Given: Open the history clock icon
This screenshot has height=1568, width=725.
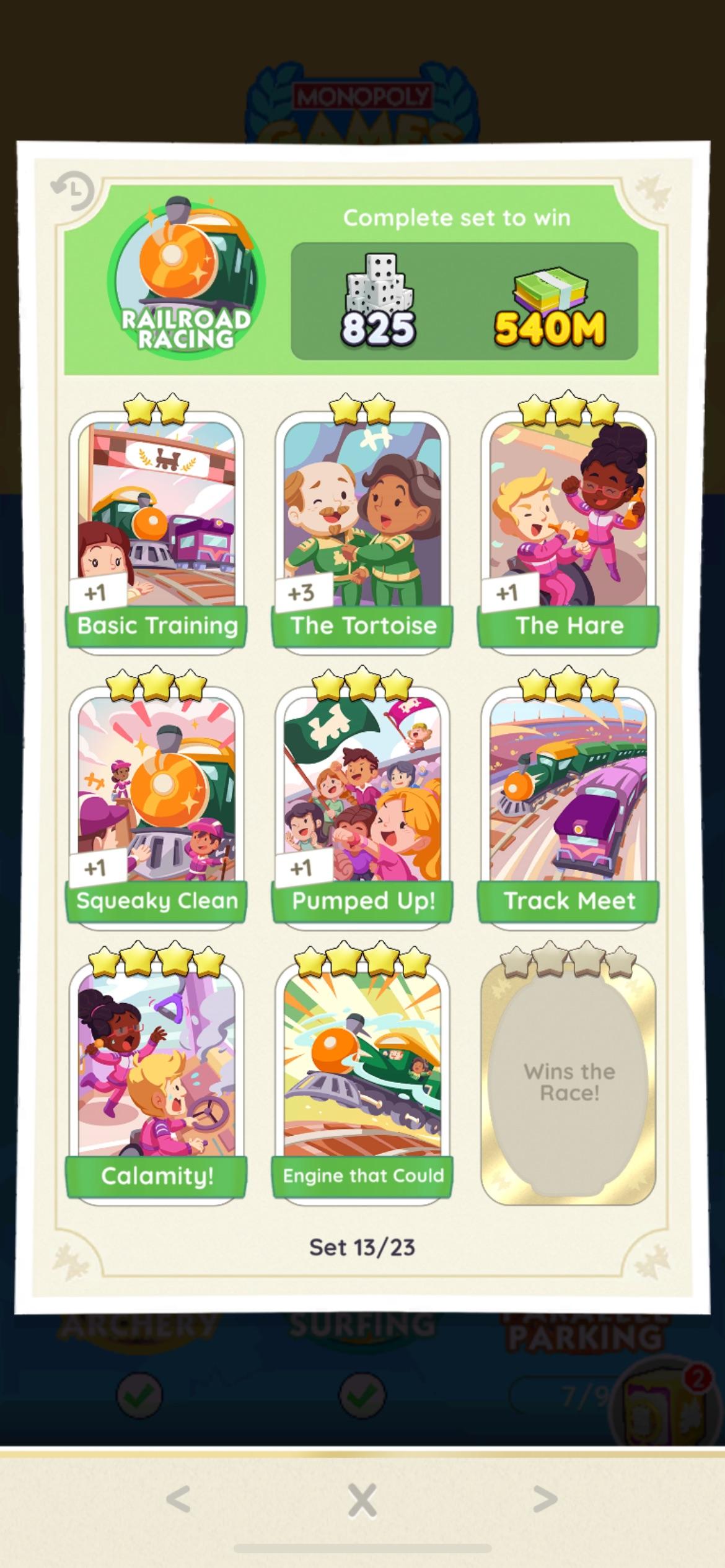Looking at the screenshot, I should coord(73,191).
